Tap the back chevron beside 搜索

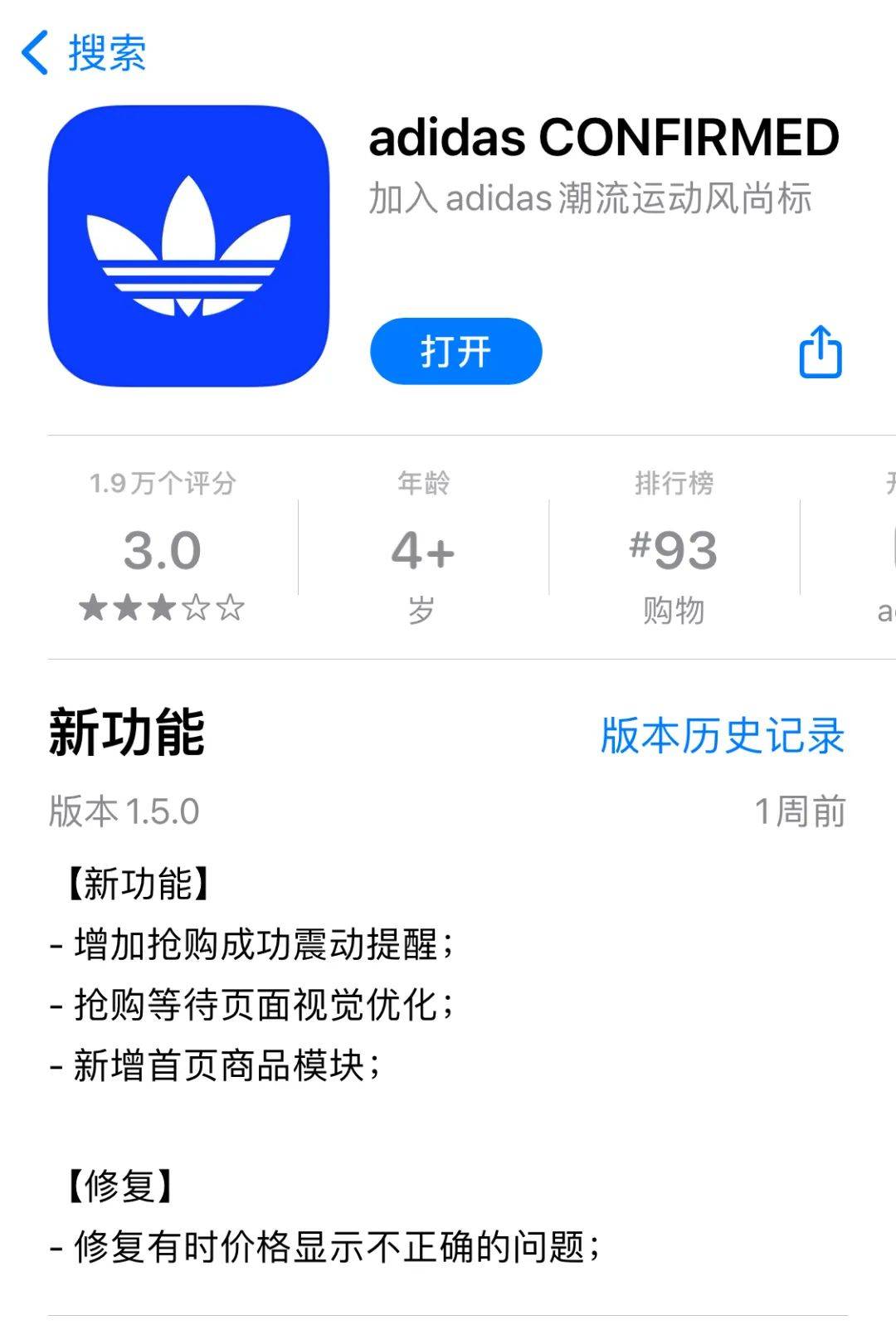click(x=36, y=53)
